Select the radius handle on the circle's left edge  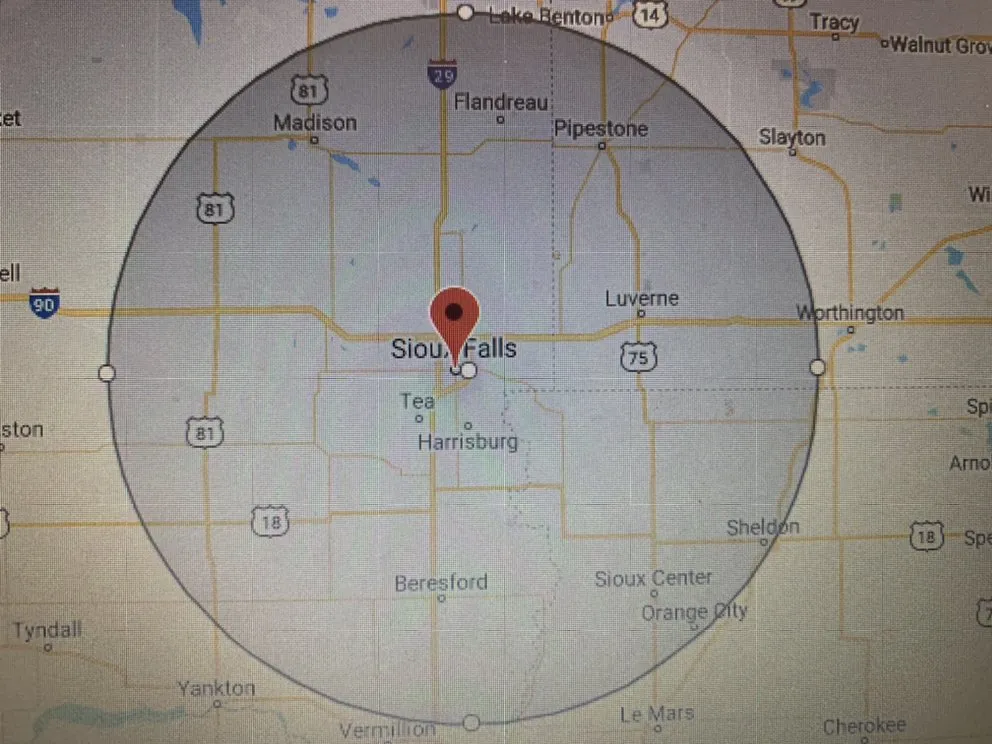click(x=107, y=373)
